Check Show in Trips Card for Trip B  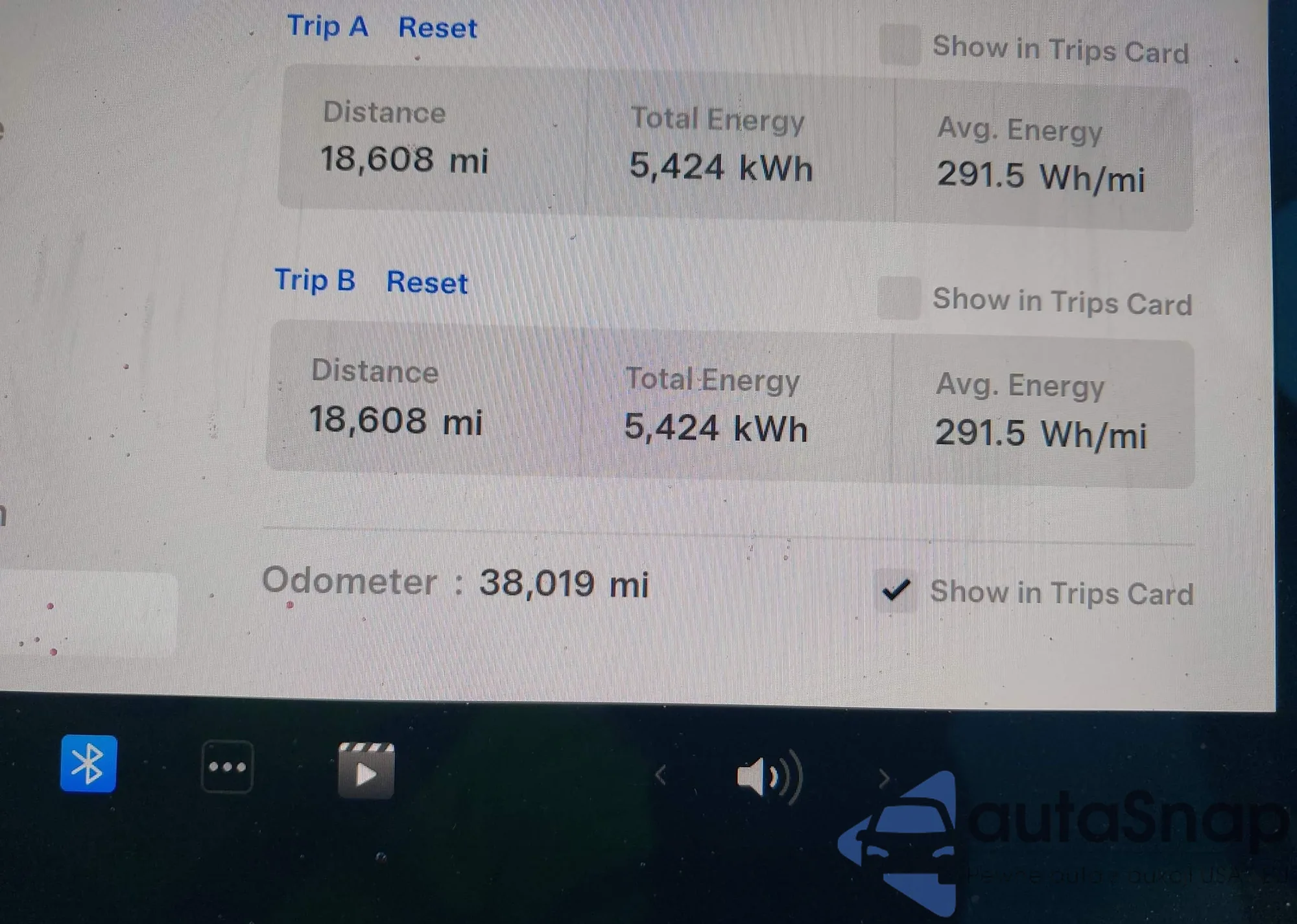(898, 298)
